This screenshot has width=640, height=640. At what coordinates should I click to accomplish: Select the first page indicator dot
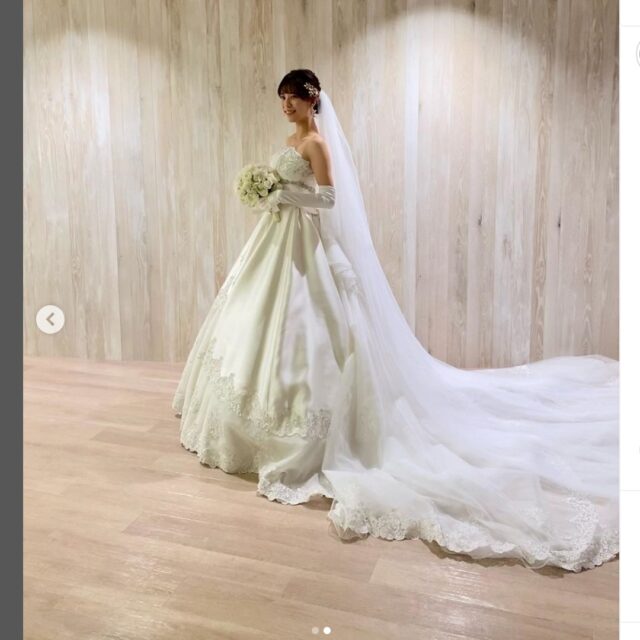[315, 631]
